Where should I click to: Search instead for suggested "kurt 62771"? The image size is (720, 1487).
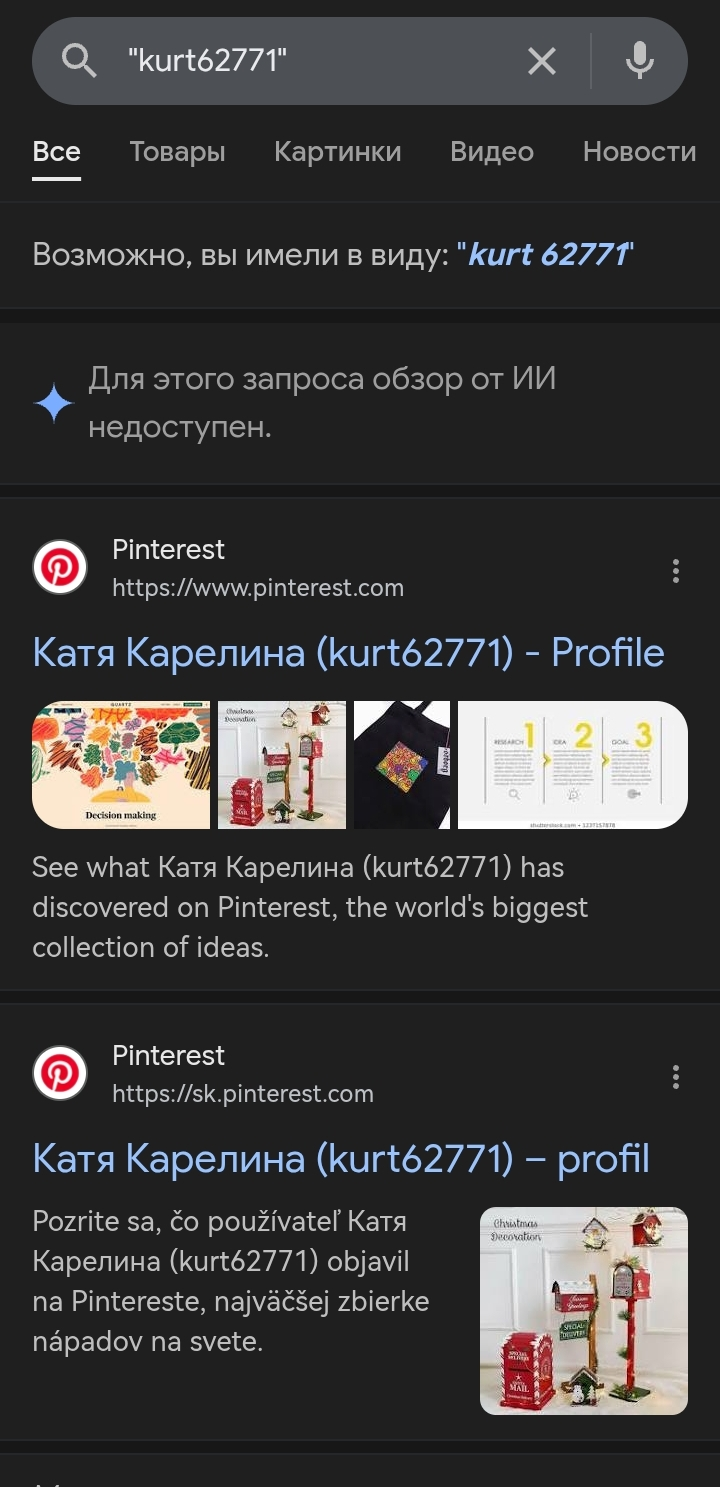coord(549,255)
